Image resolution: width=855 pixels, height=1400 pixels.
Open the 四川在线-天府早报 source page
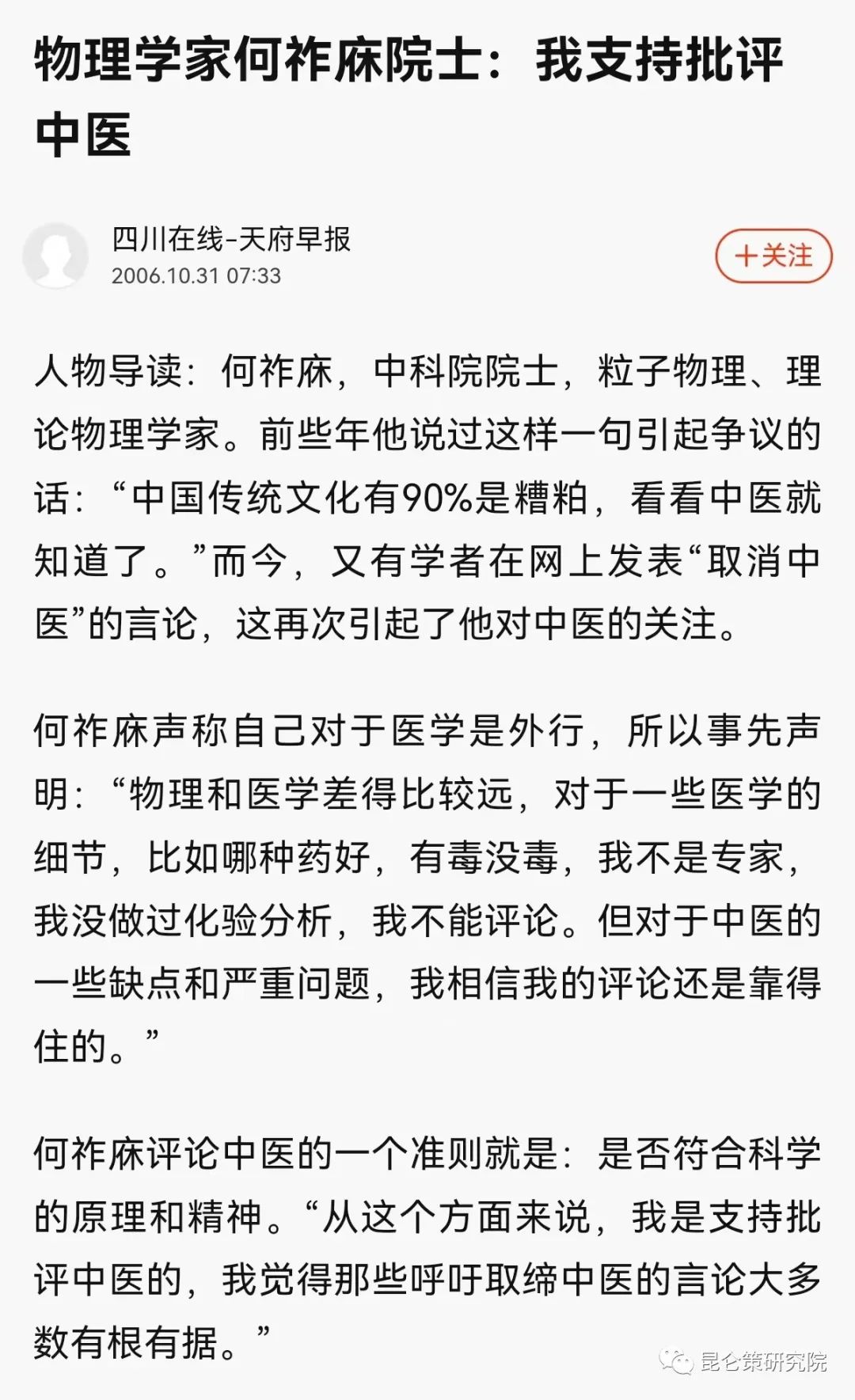(x=230, y=238)
